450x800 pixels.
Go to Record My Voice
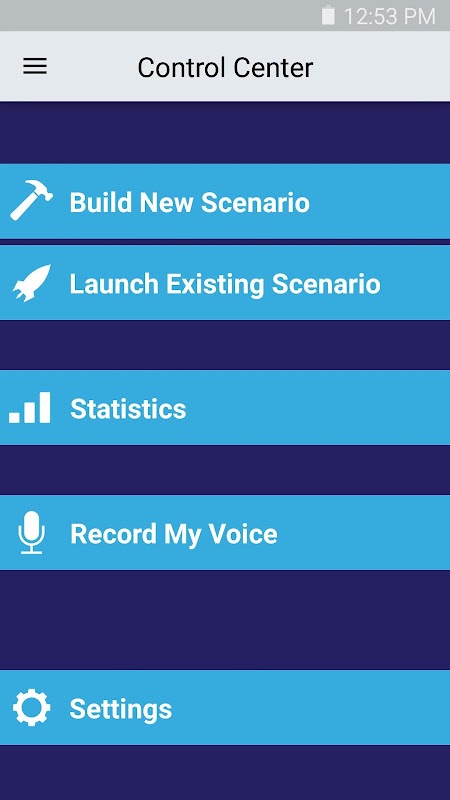tap(225, 533)
